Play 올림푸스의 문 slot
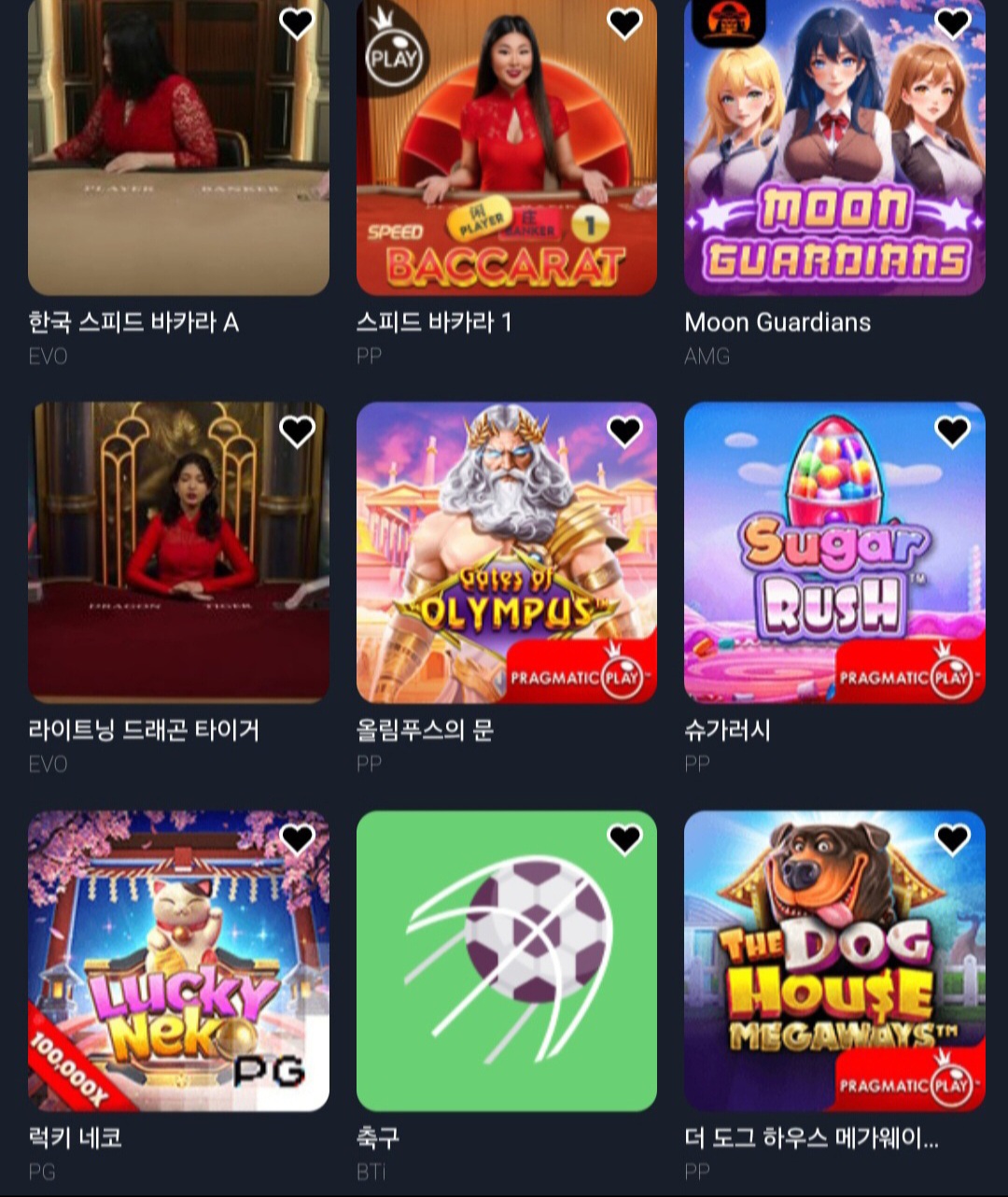 pyautogui.click(x=506, y=553)
